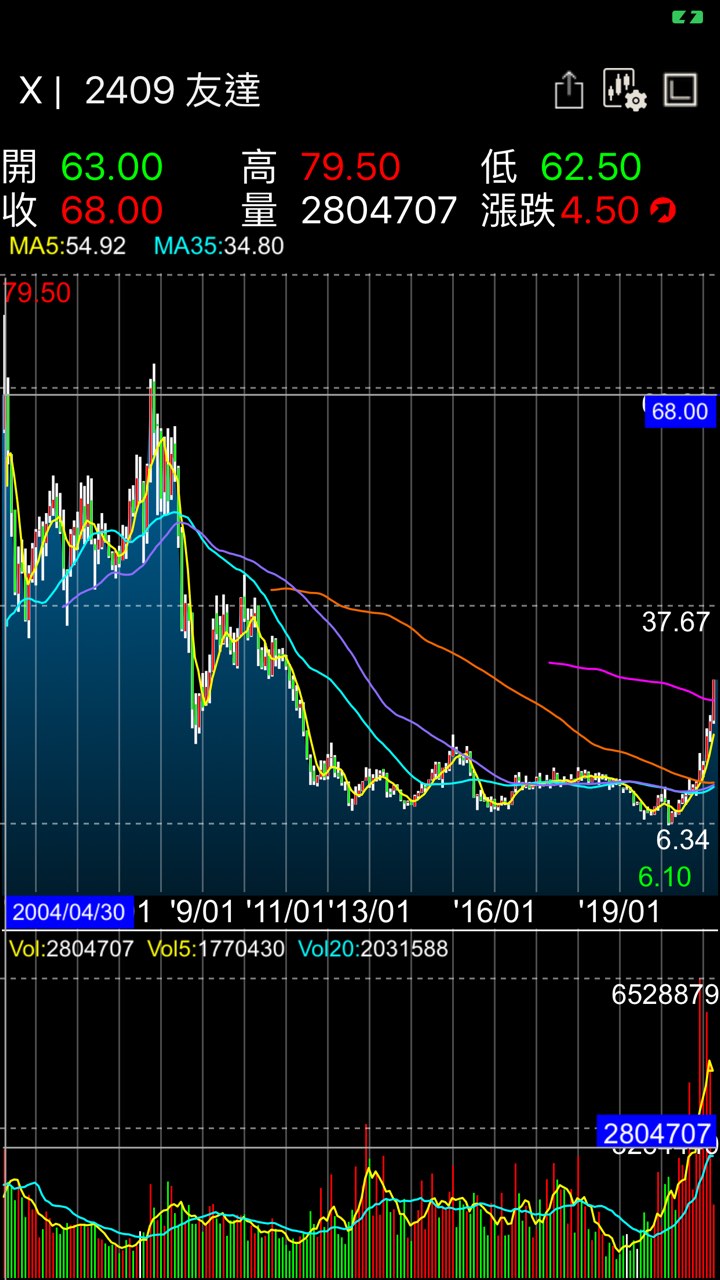The image size is (720, 1280).
Task: Open chart indicator settings
Action: pyautogui.click(x=625, y=90)
